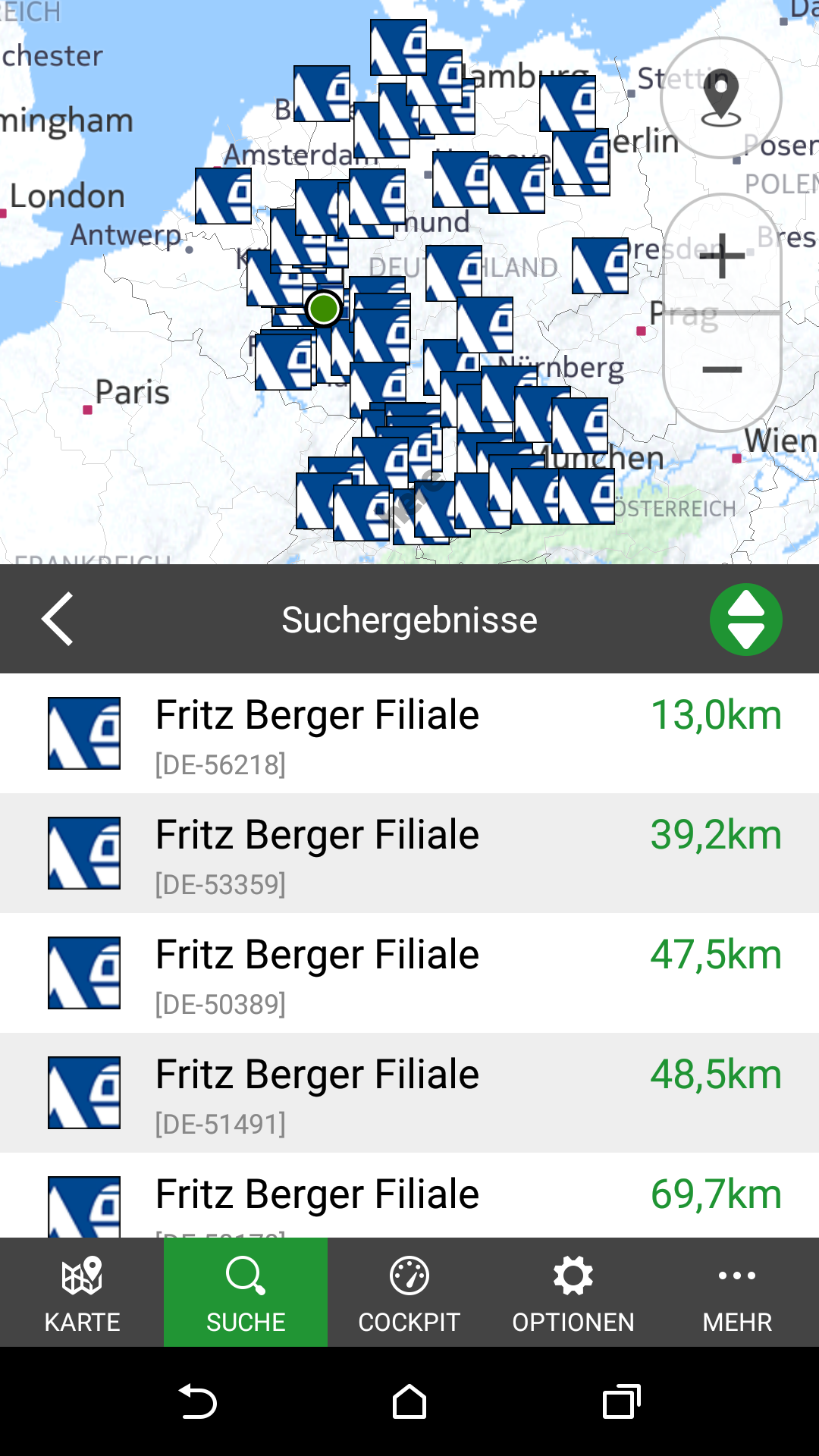View Fritz Berger Filiale DE-51491
819x1456 pixels.
(409, 1093)
